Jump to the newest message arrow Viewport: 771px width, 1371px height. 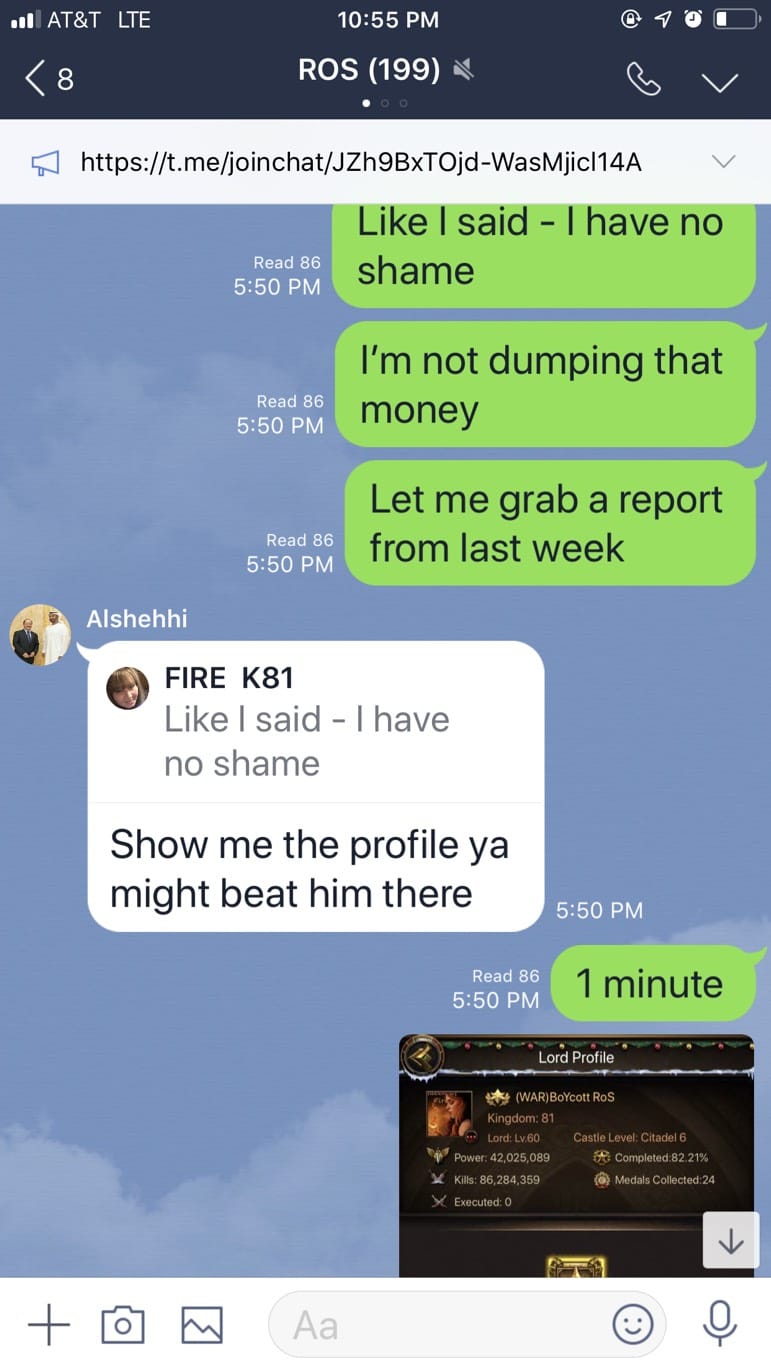[731, 1241]
